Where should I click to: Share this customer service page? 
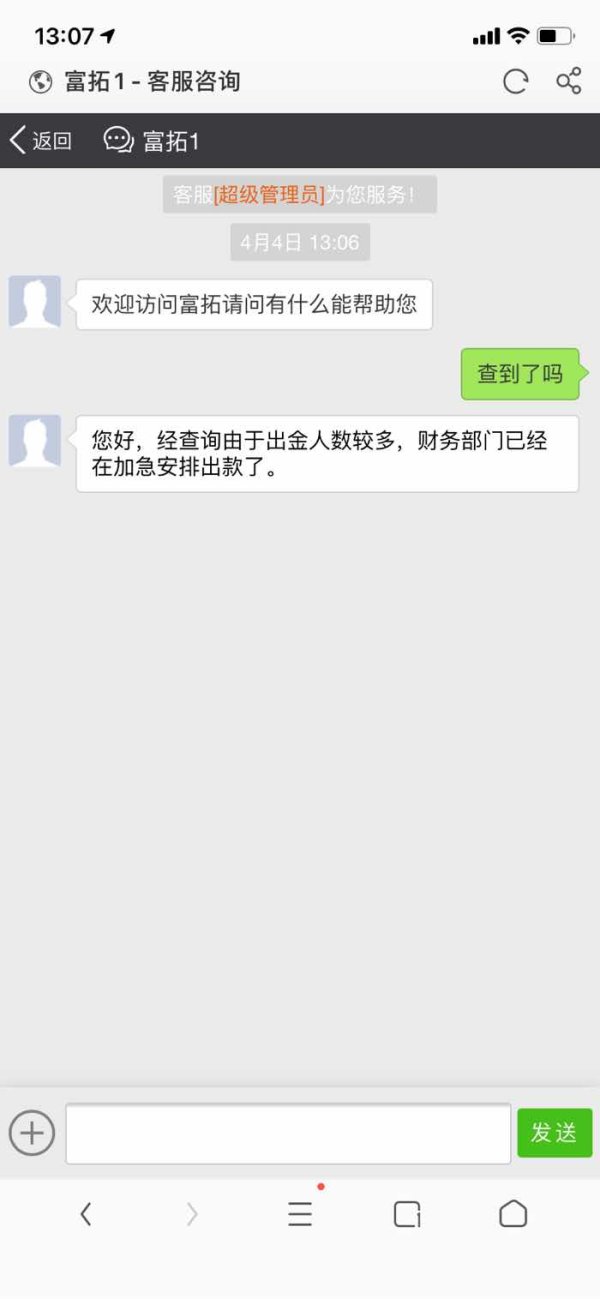(x=569, y=81)
